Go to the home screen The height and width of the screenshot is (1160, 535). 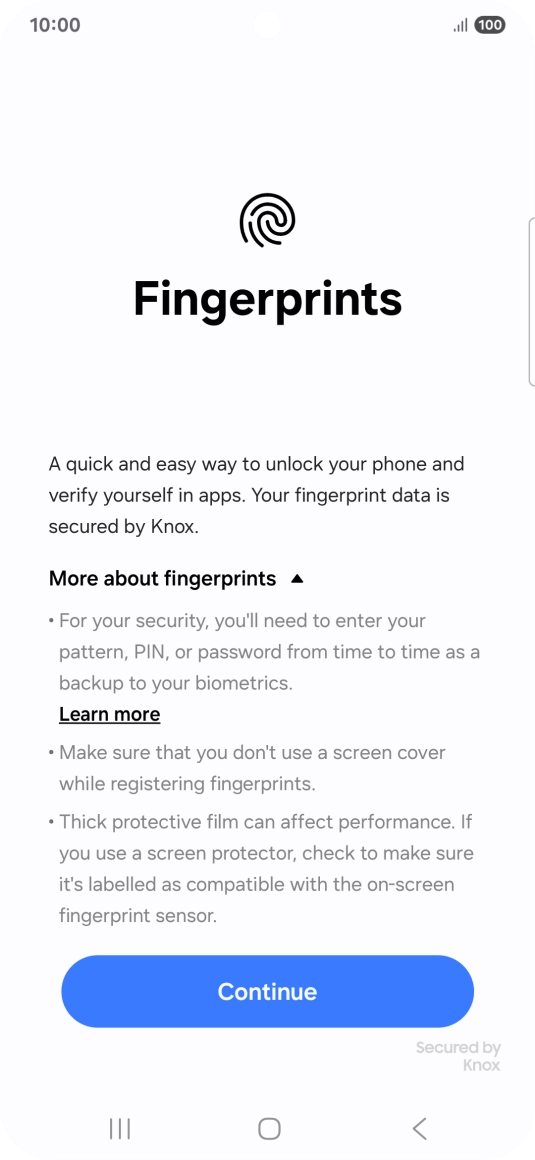click(x=269, y=1128)
